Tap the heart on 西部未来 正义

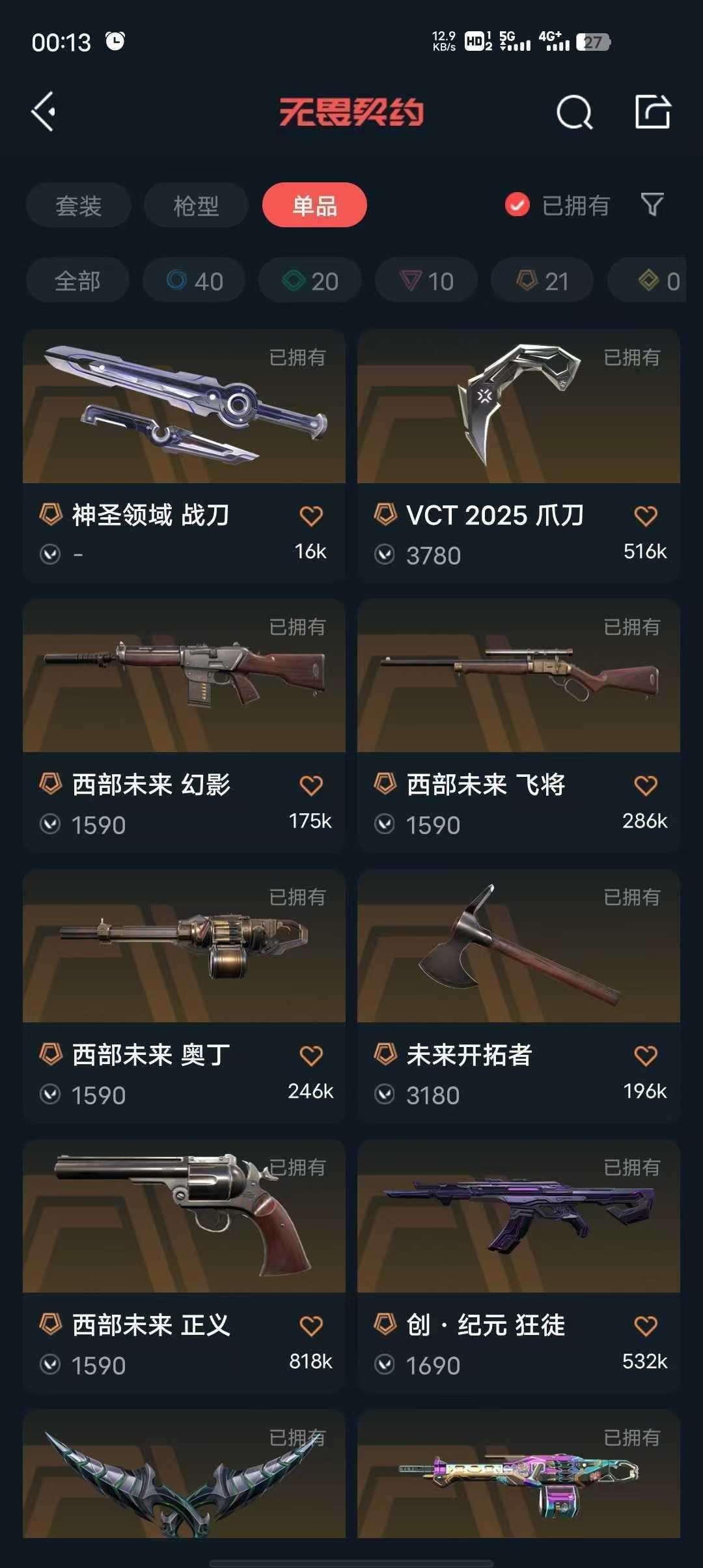point(311,1326)
